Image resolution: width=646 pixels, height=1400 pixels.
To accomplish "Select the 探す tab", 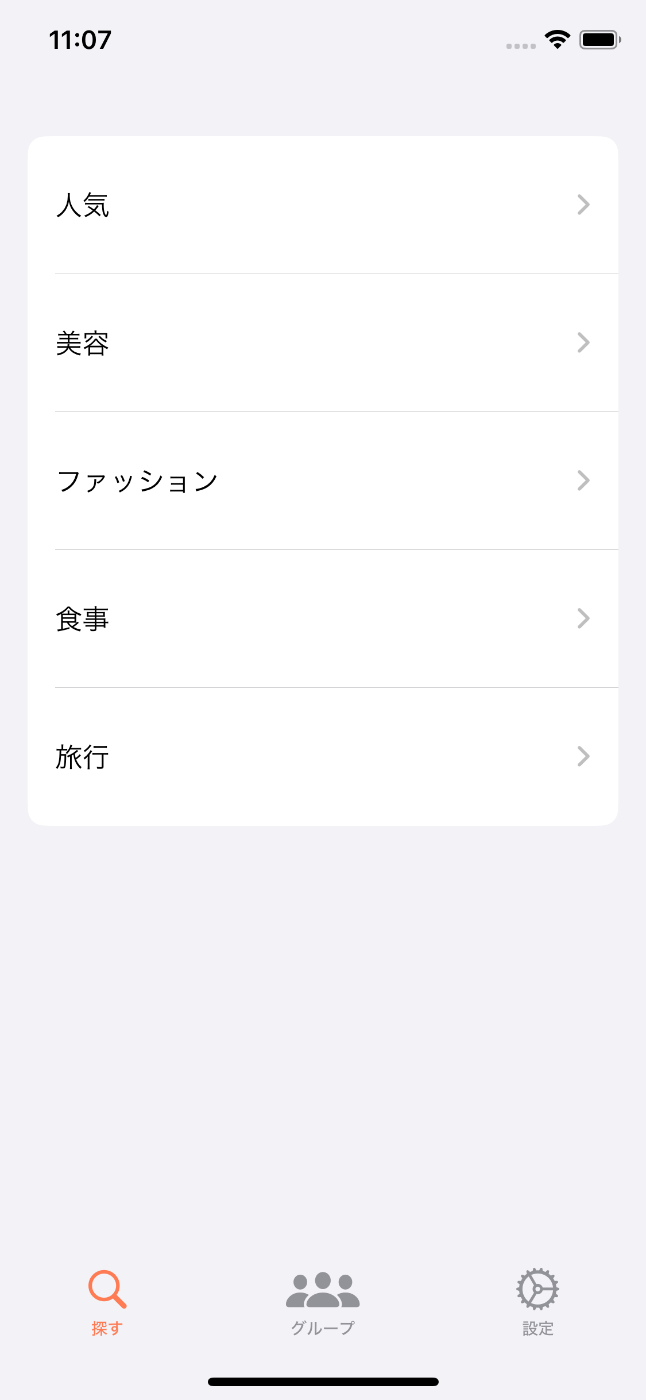I will [107, 1304].
